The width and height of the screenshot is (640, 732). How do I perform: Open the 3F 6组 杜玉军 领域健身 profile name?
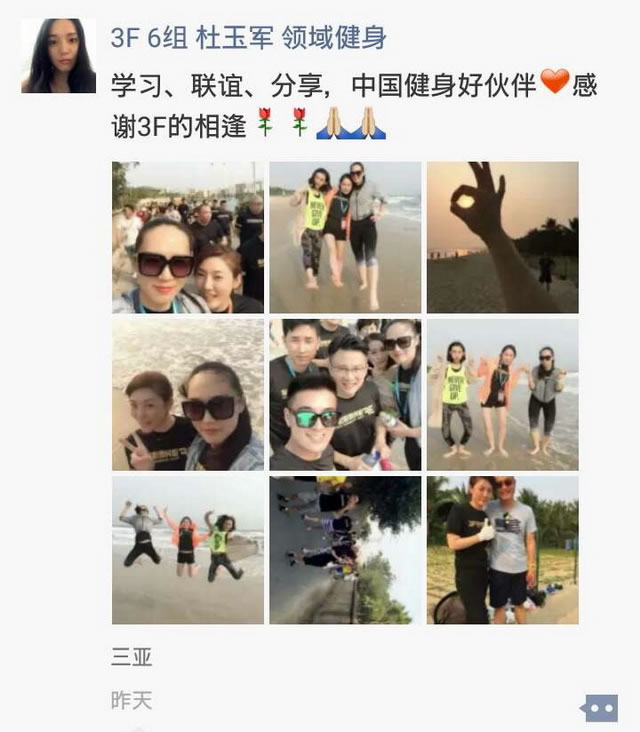click(x=248, y=38)
